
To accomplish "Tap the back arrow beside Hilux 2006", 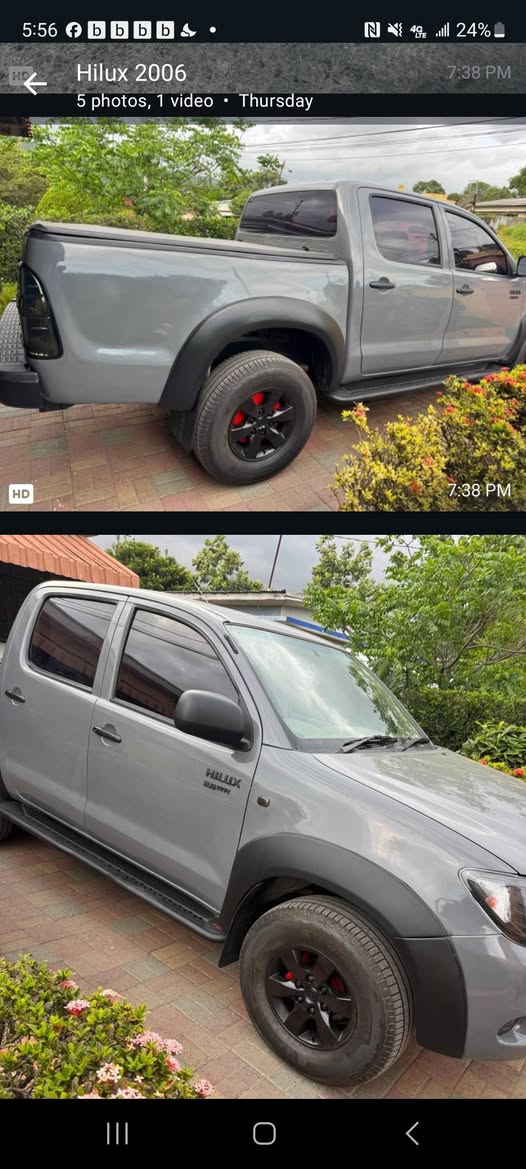I will [x=34, y=84].
